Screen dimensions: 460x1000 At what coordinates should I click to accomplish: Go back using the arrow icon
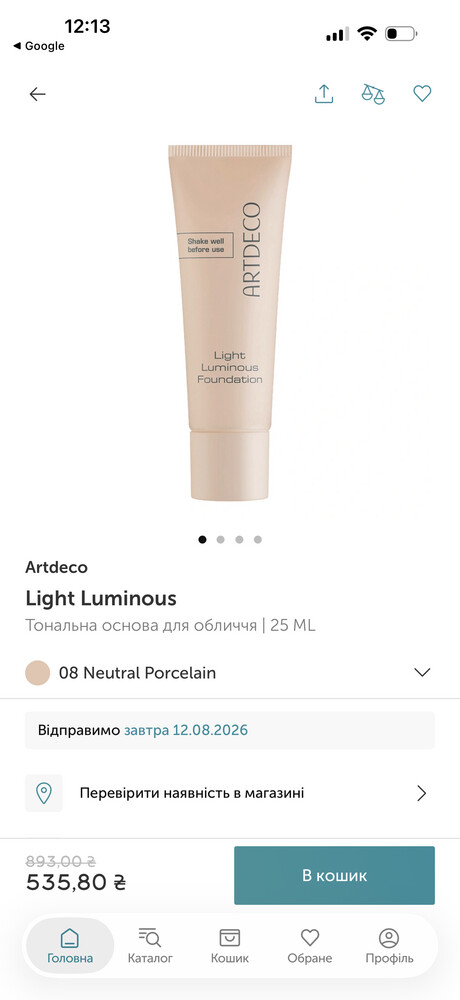click(38, 94)
